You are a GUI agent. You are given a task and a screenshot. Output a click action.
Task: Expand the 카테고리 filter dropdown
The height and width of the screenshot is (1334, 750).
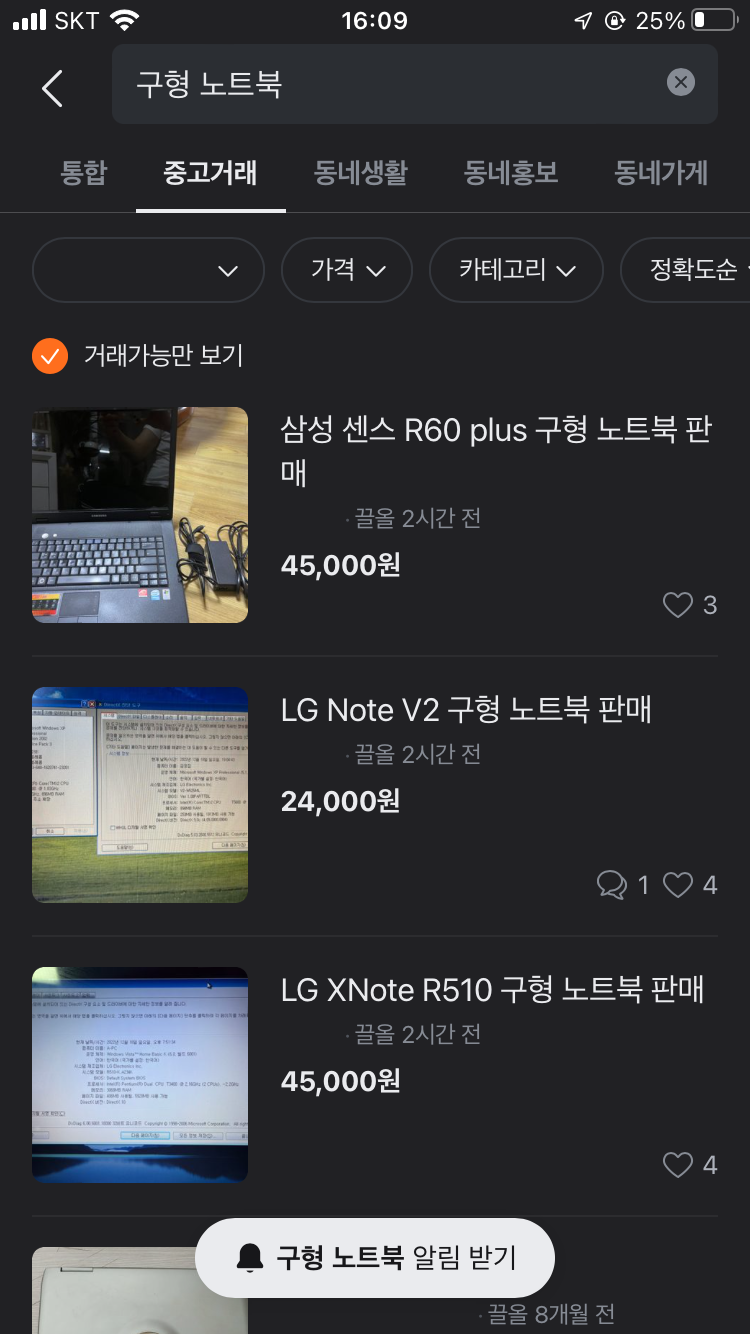516,270
